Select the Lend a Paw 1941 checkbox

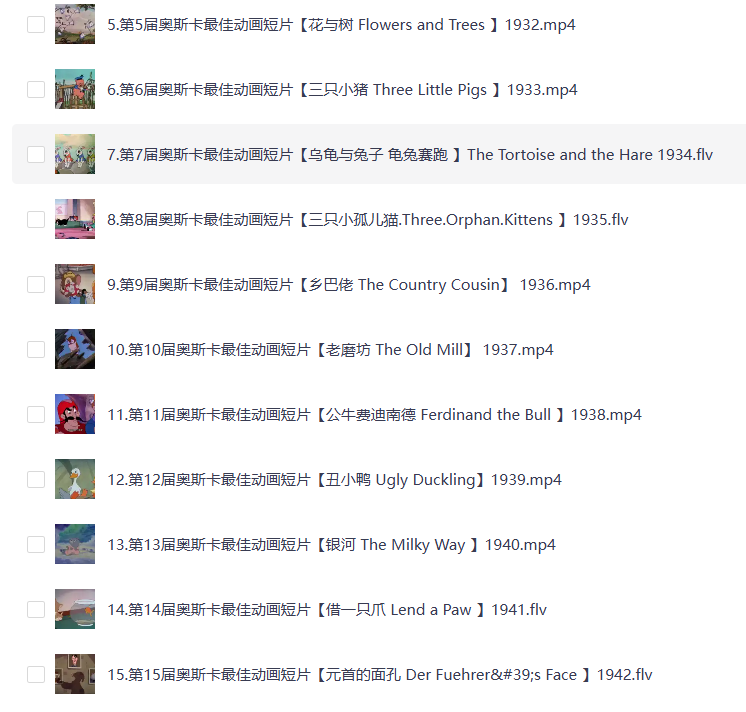click(x=36, y=609)
